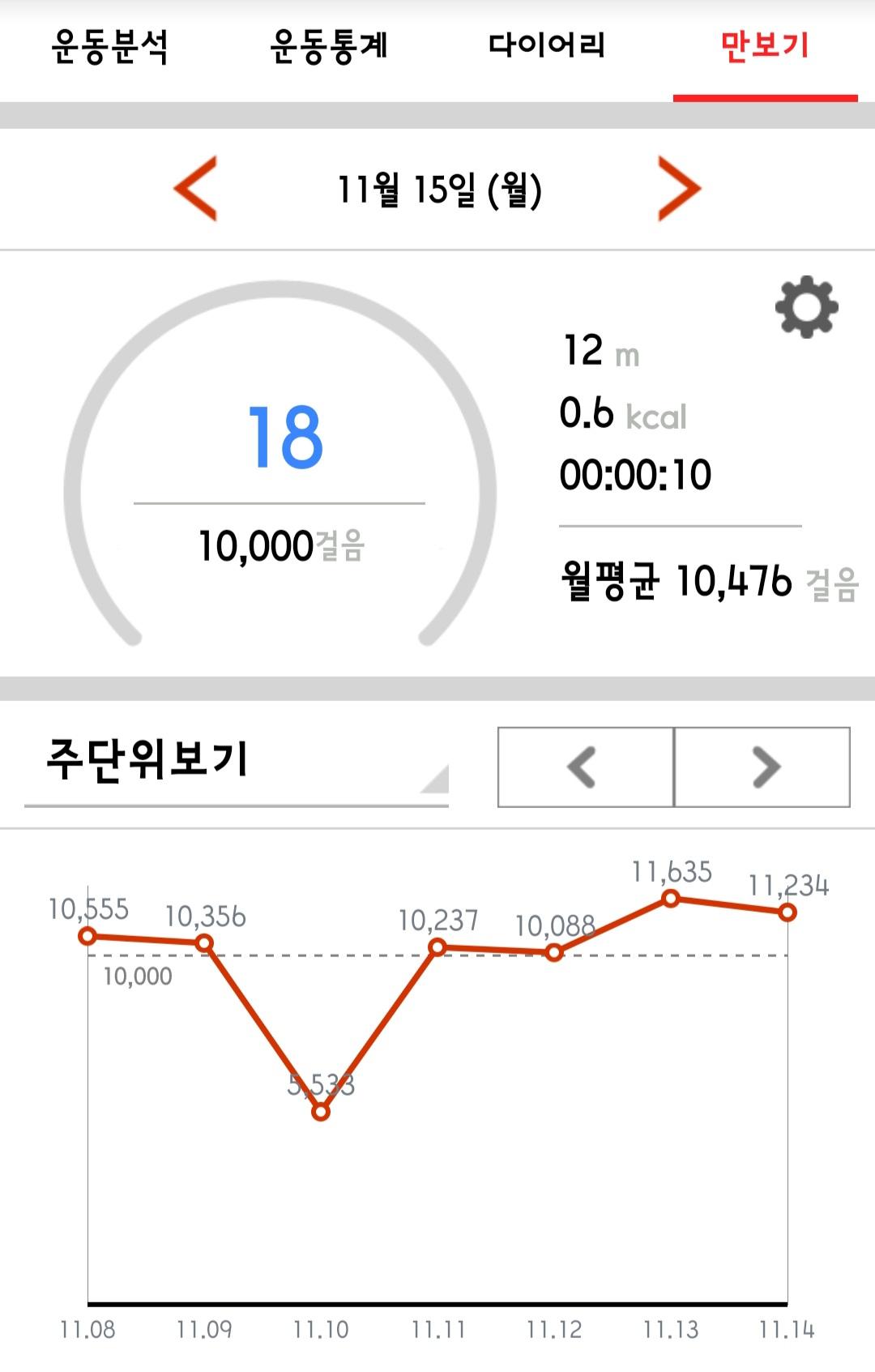Go to the previous day from 11월 15일

pos(196,190)
